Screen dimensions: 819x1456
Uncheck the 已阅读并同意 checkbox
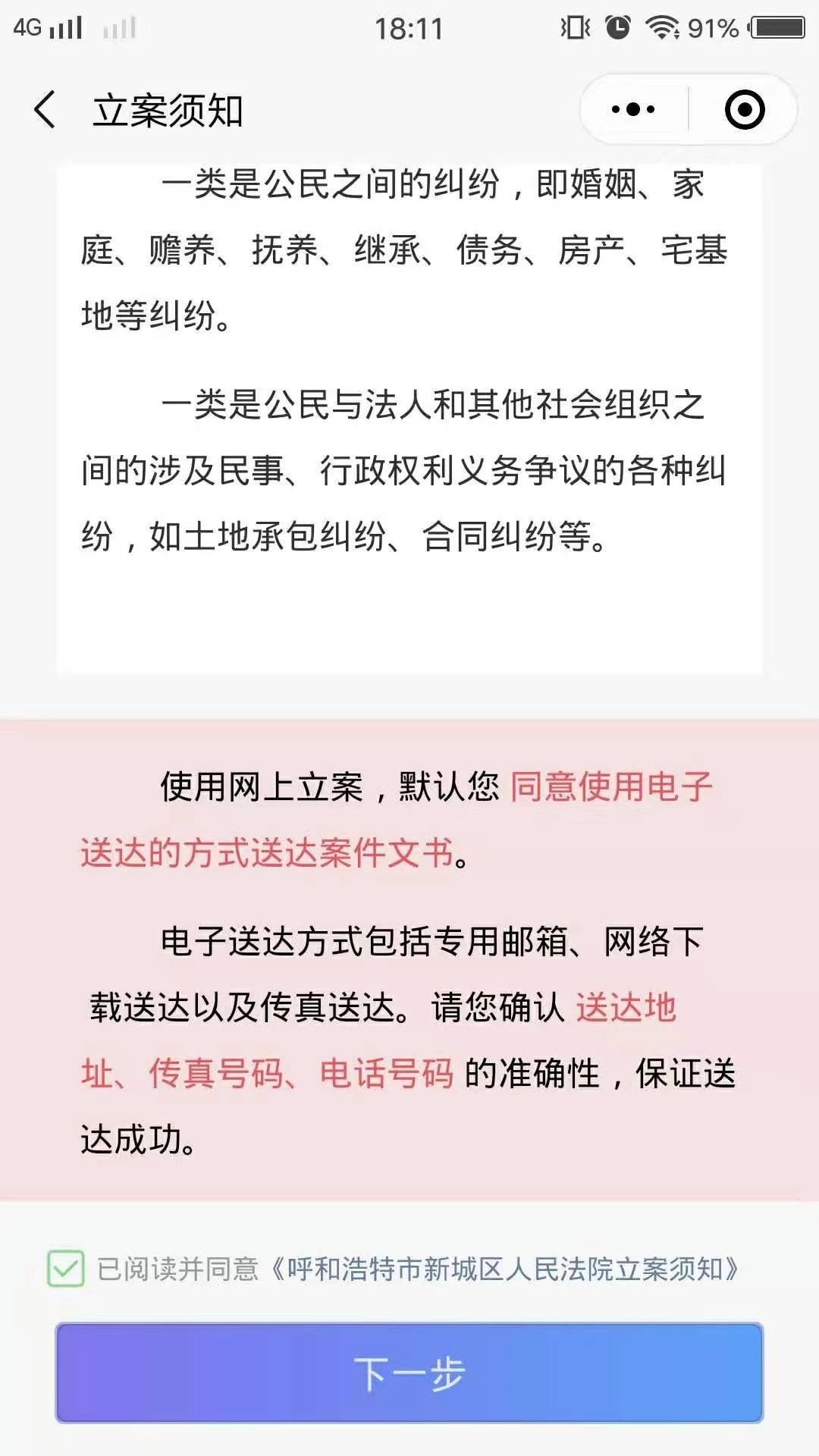pyautogui.click(x=66, y=1269)
